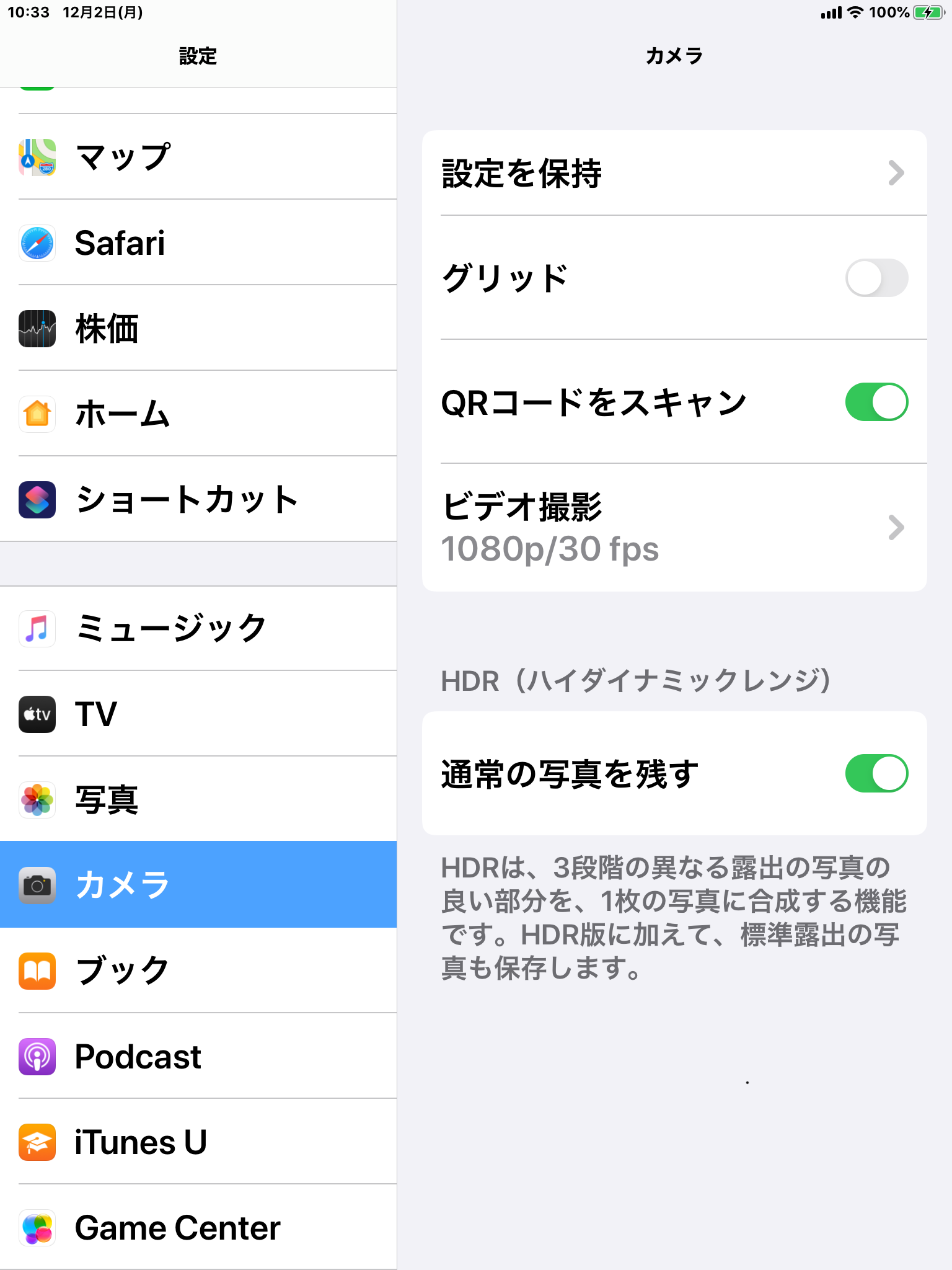Open 株価 settings
Viewport: 952px width, 1270px height.
pos(198,328)
